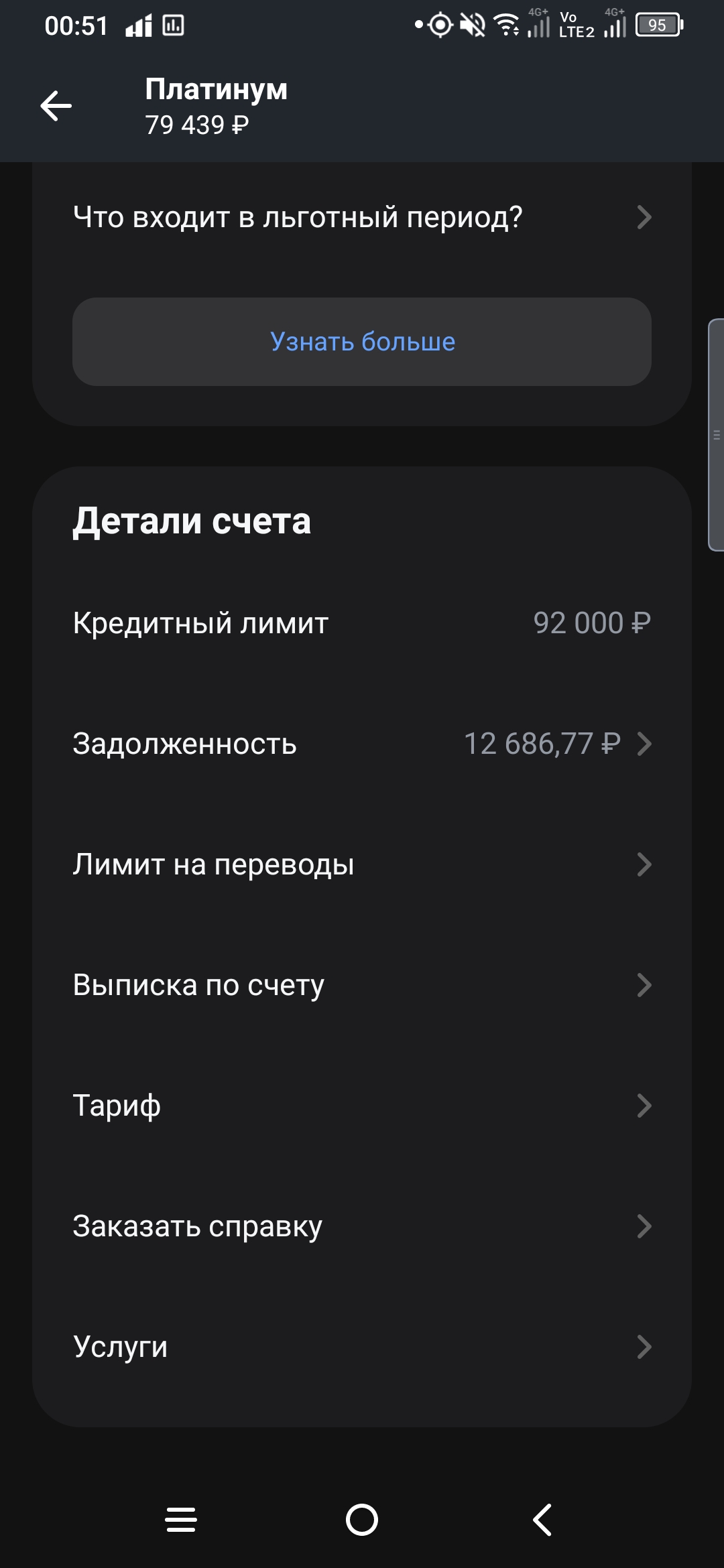Image resolution: width=724 pixels, height=1568 pixels.
Task: Open "Что входит в льготный период?"
Action: (x=362, y=217)
